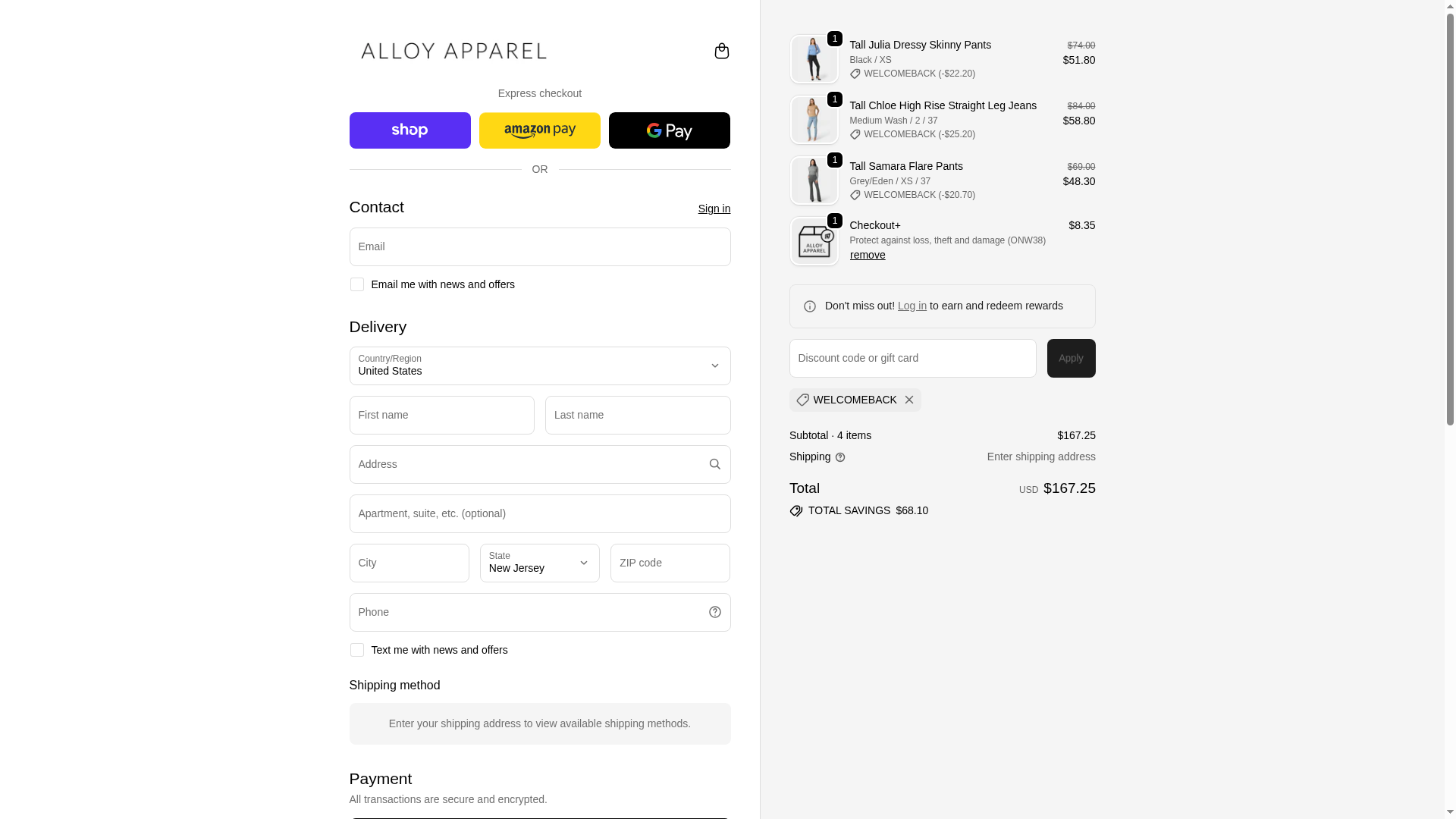Enter the Apartment, suite field
Viewport: 1456px width, 819px height.
tap(539, 514)
